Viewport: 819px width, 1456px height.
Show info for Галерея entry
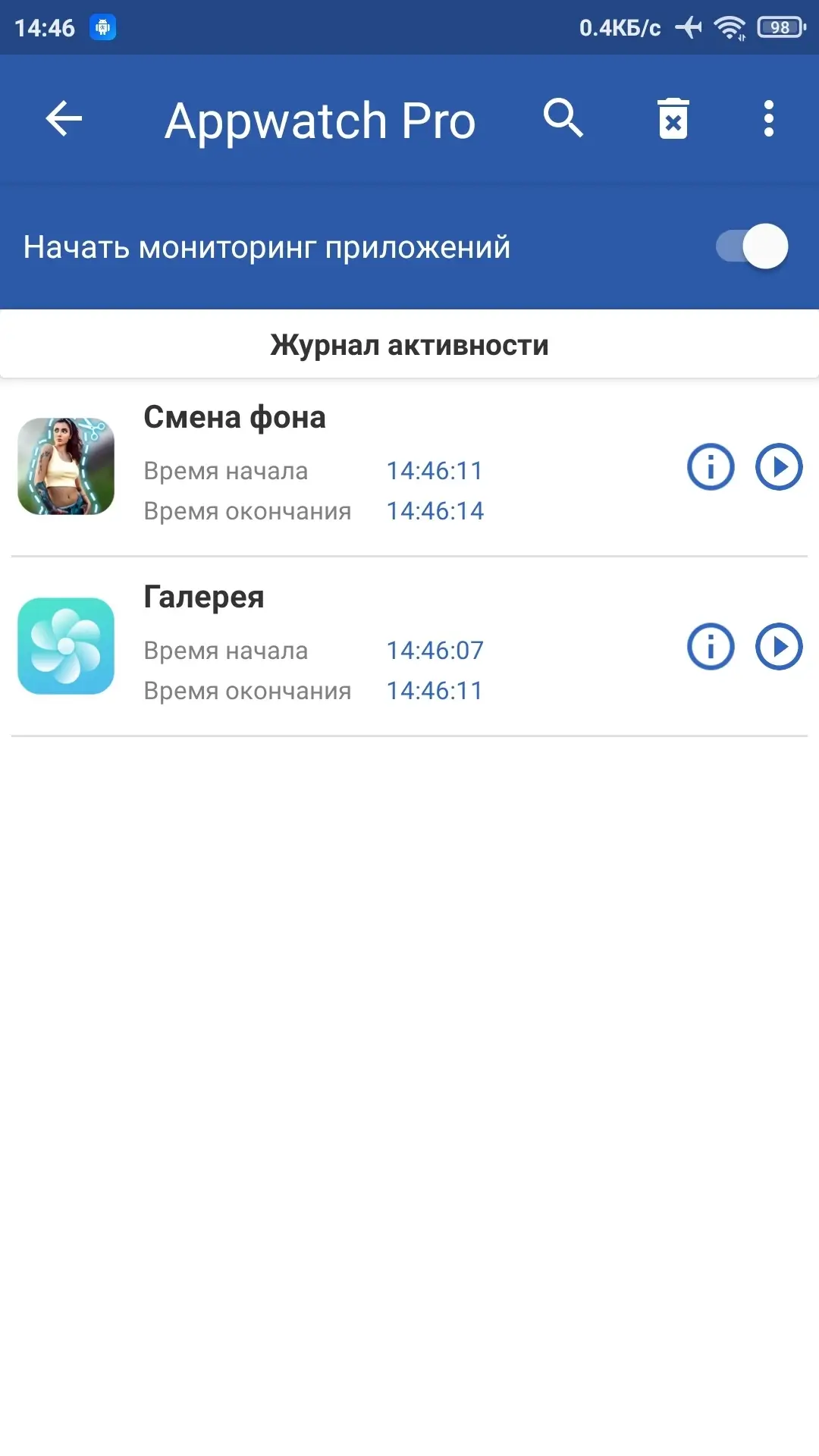[x=711, y=647]
